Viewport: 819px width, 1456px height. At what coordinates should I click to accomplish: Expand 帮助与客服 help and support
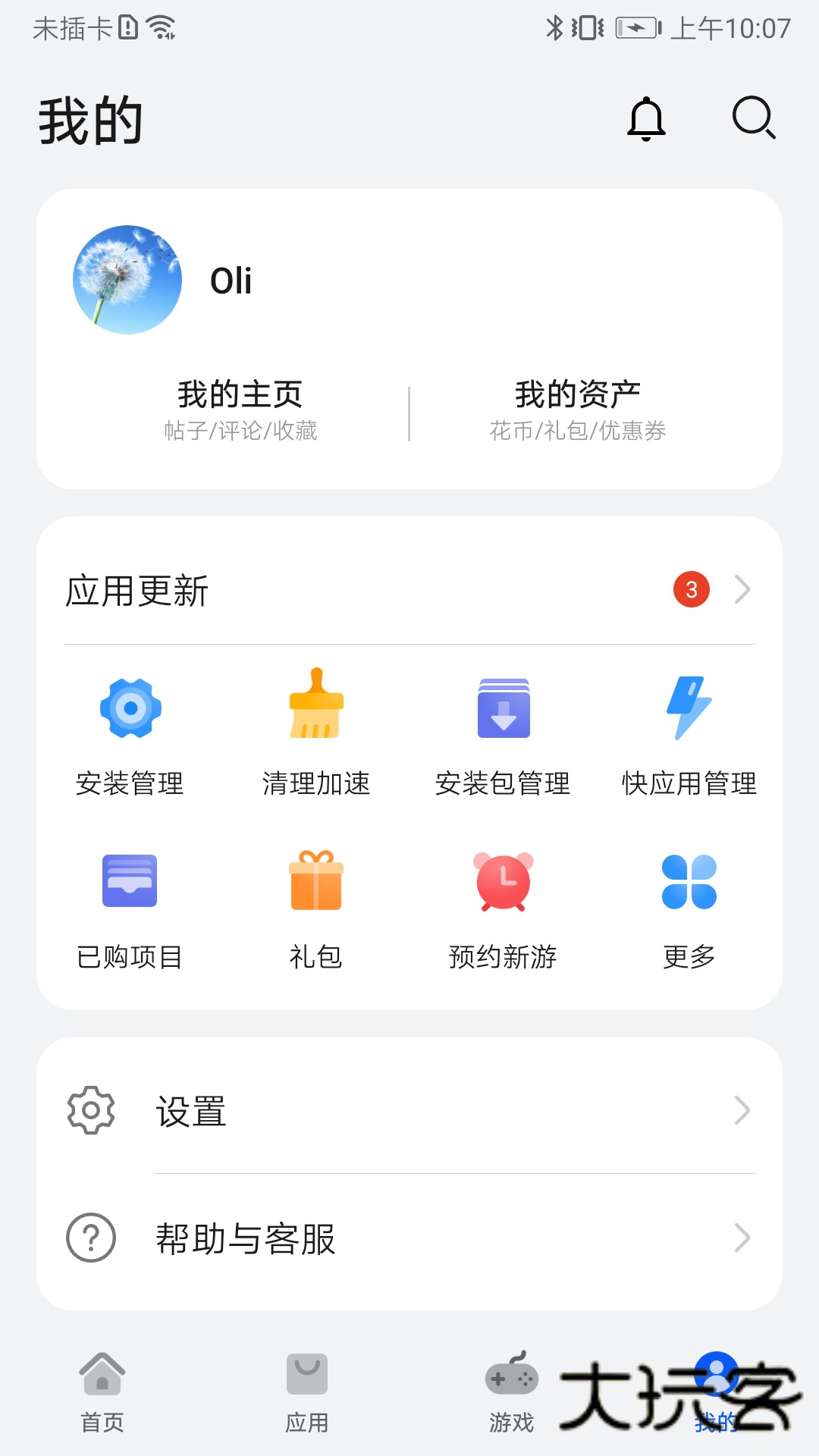click(x=409, y=1239)
